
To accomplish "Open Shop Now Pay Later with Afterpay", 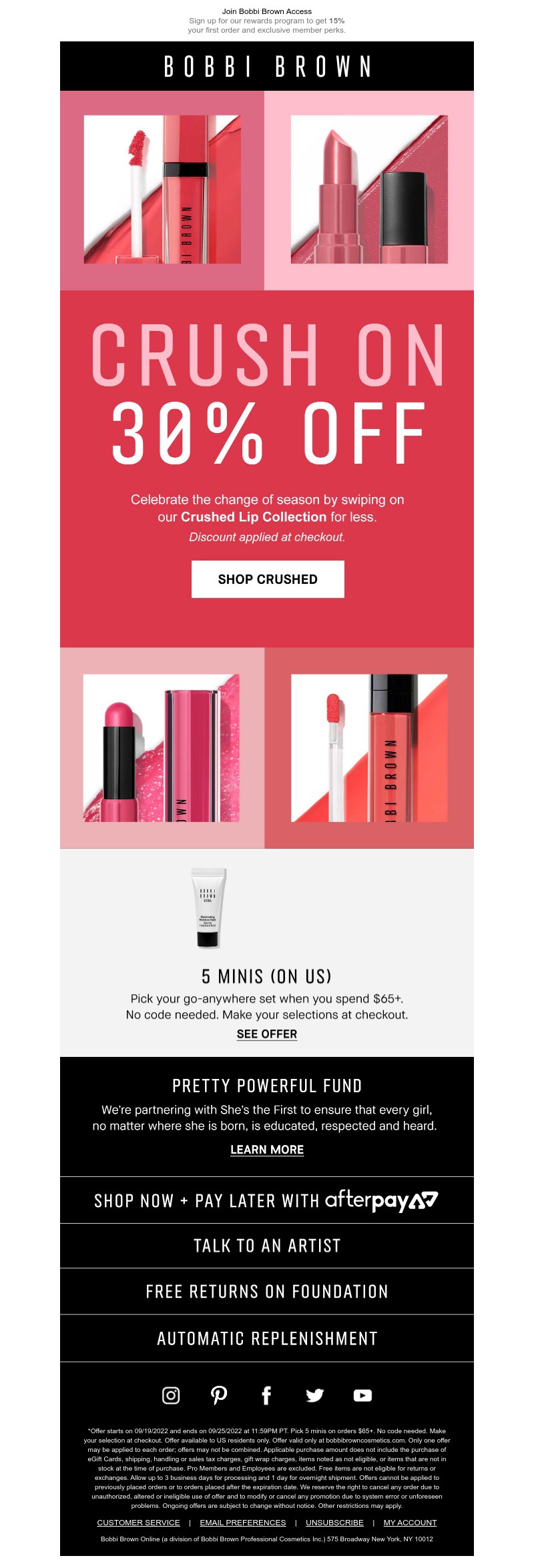I will 267,1200.
